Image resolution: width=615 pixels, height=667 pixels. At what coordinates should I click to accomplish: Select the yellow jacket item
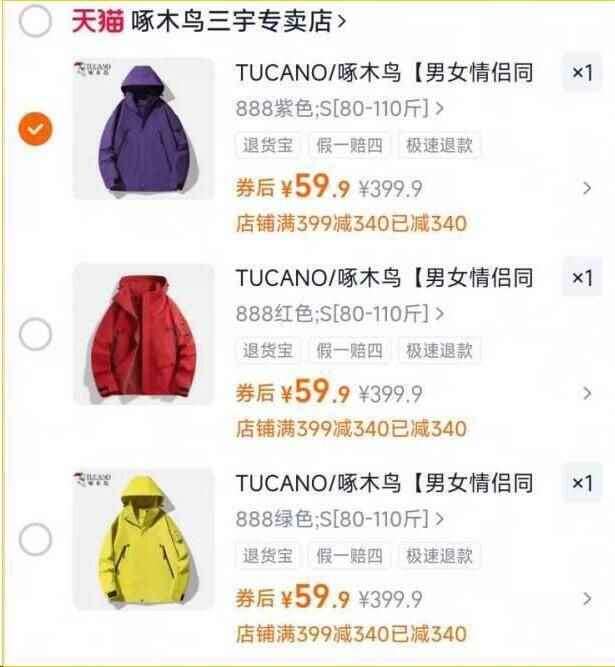[x=35, y=539]
